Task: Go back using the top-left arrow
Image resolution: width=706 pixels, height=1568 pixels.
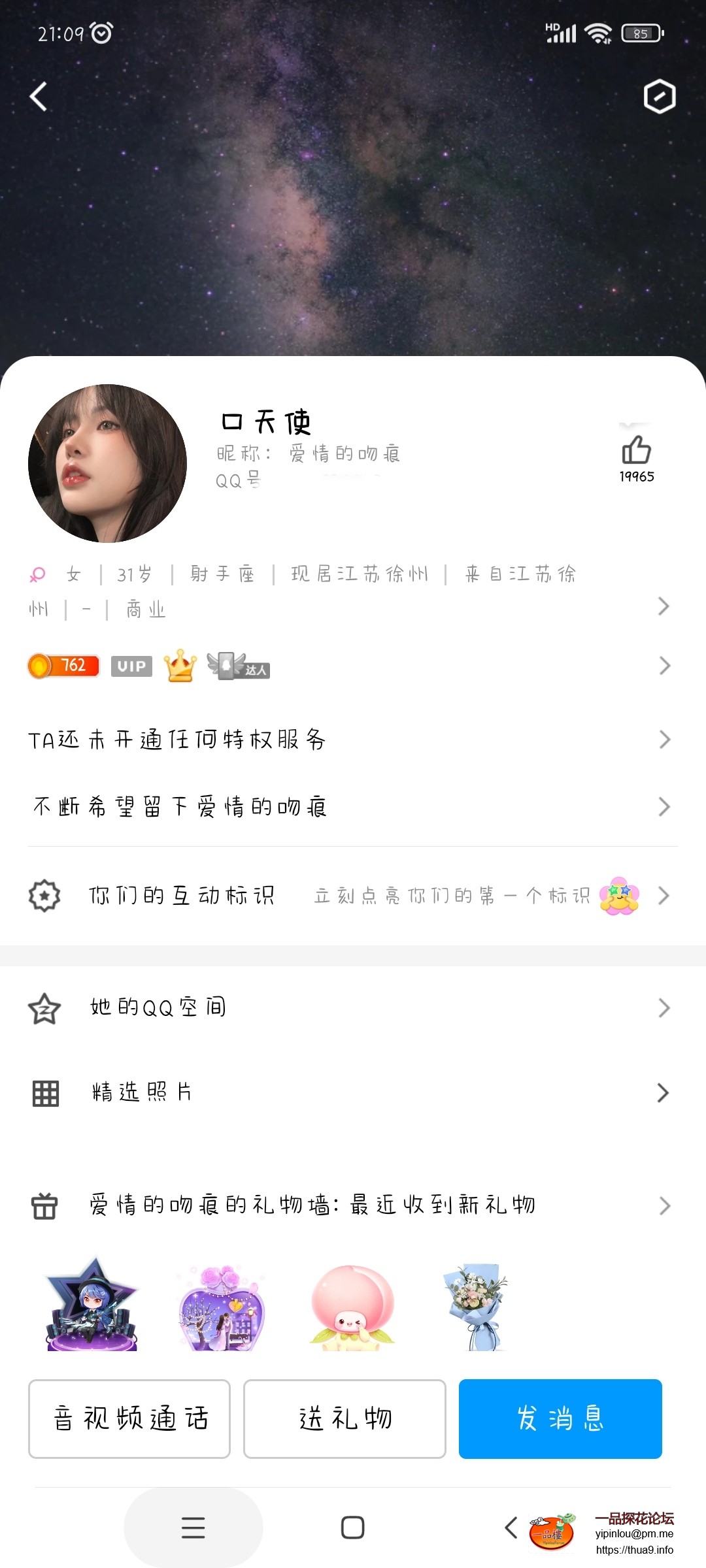Action: (x=39, y=97)
